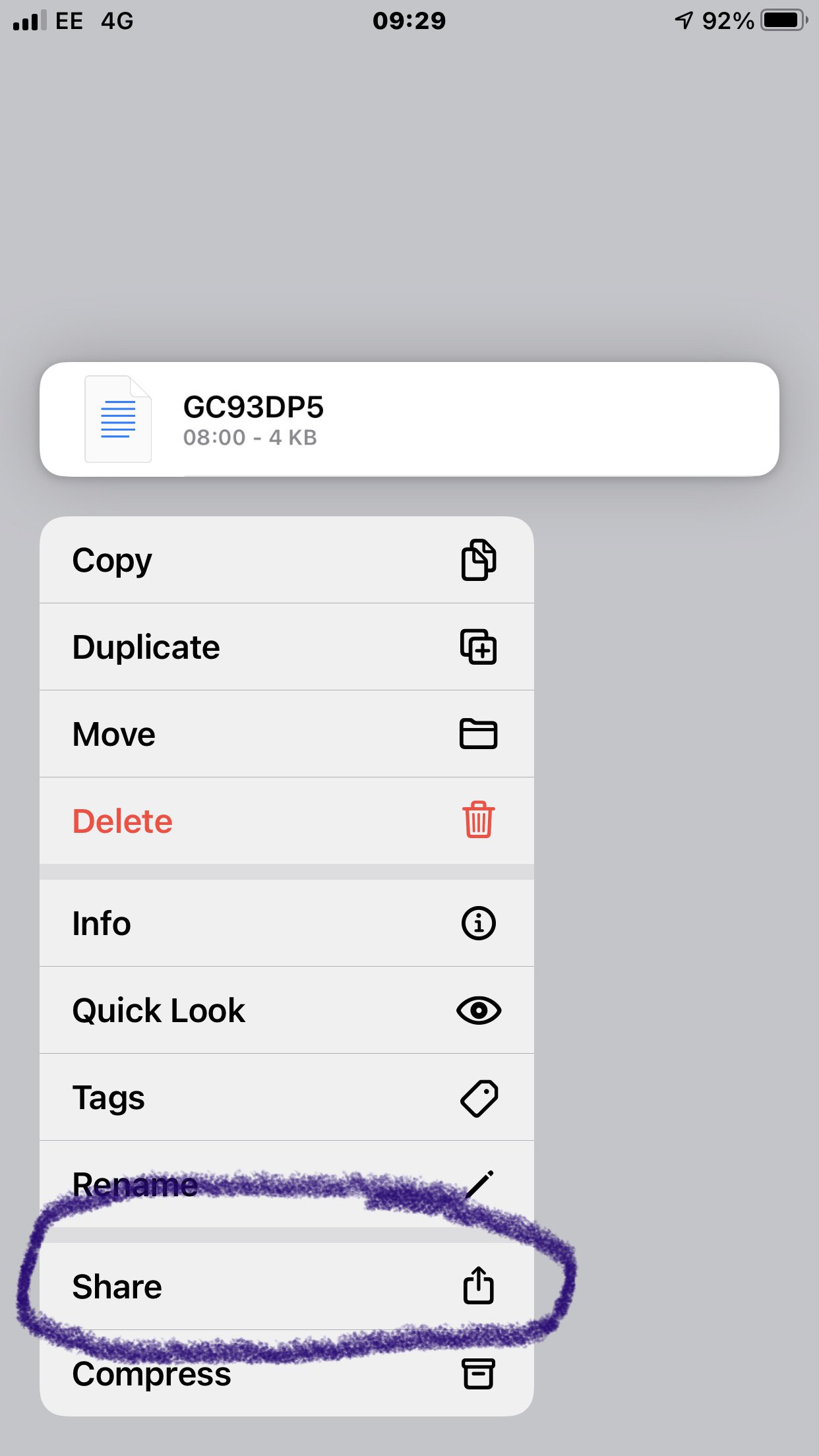This screenshot has width=819, height=1456.
Task: Duplicate the GC93DP5 file
Action: click(x=286, y=647)
